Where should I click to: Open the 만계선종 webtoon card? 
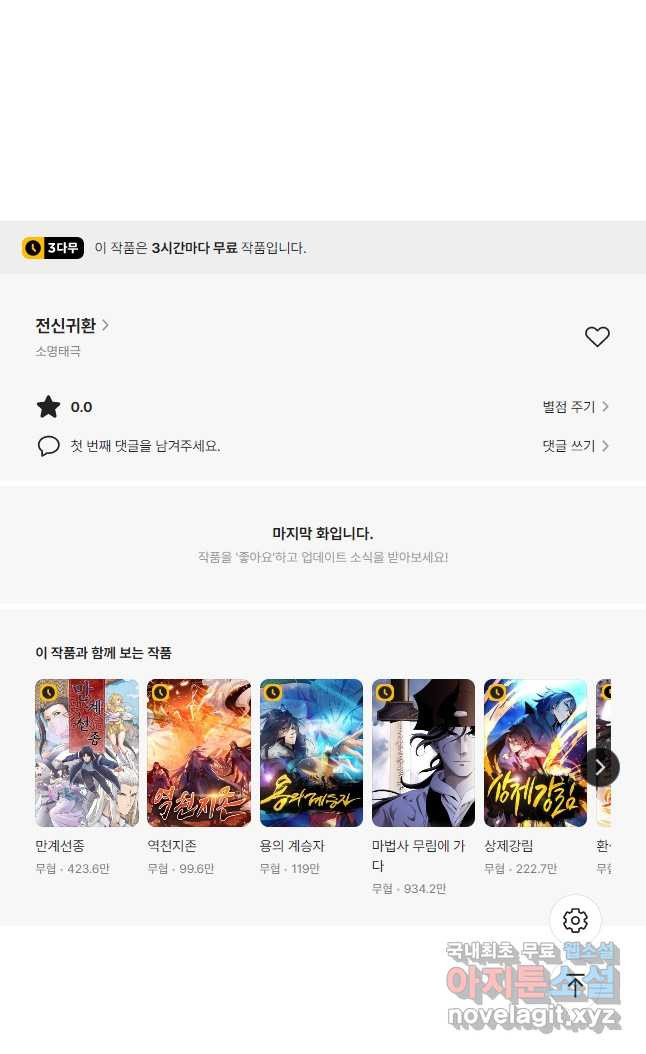tap(87, 753)
